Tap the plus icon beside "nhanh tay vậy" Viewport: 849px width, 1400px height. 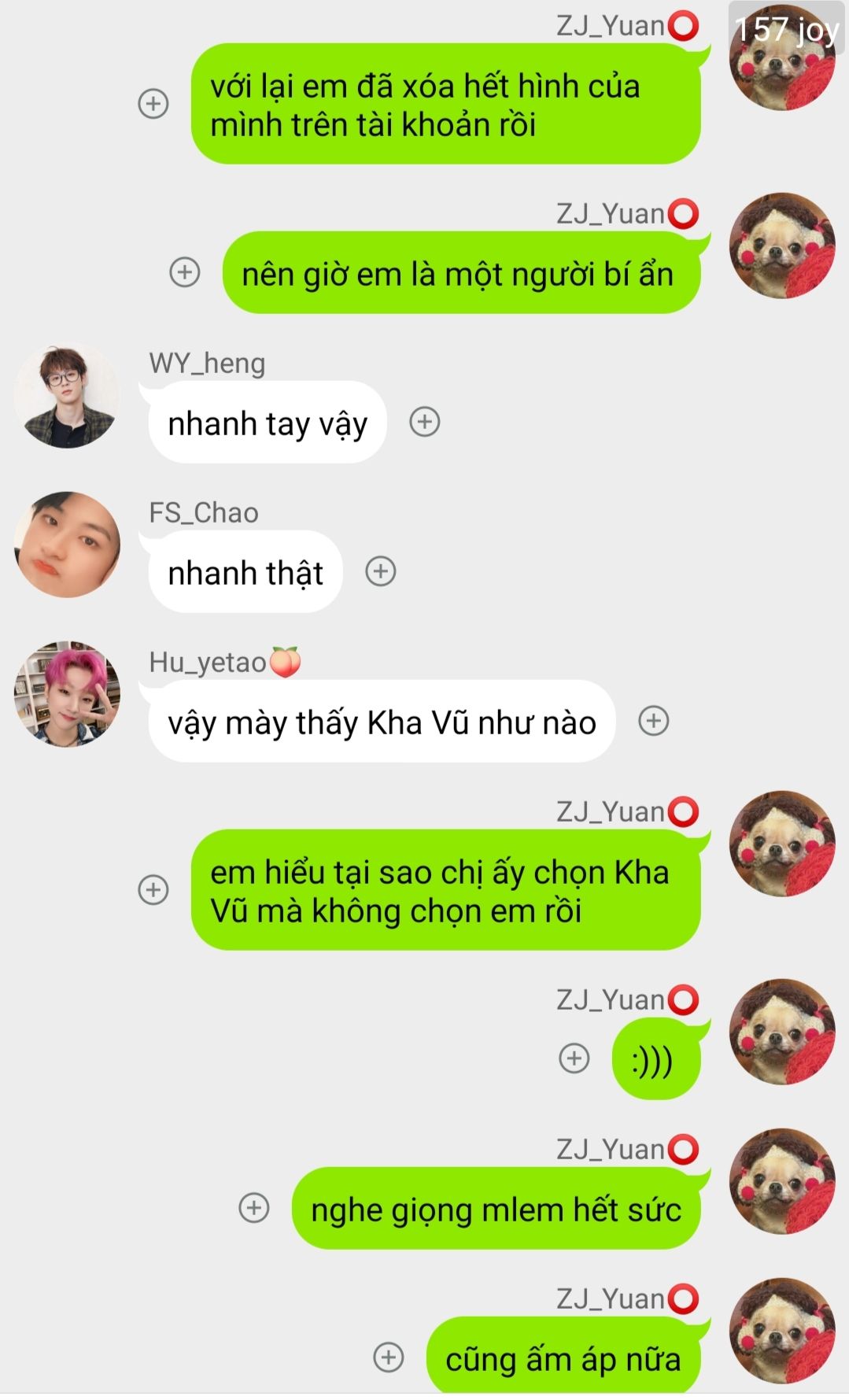[x=425, y=422]
